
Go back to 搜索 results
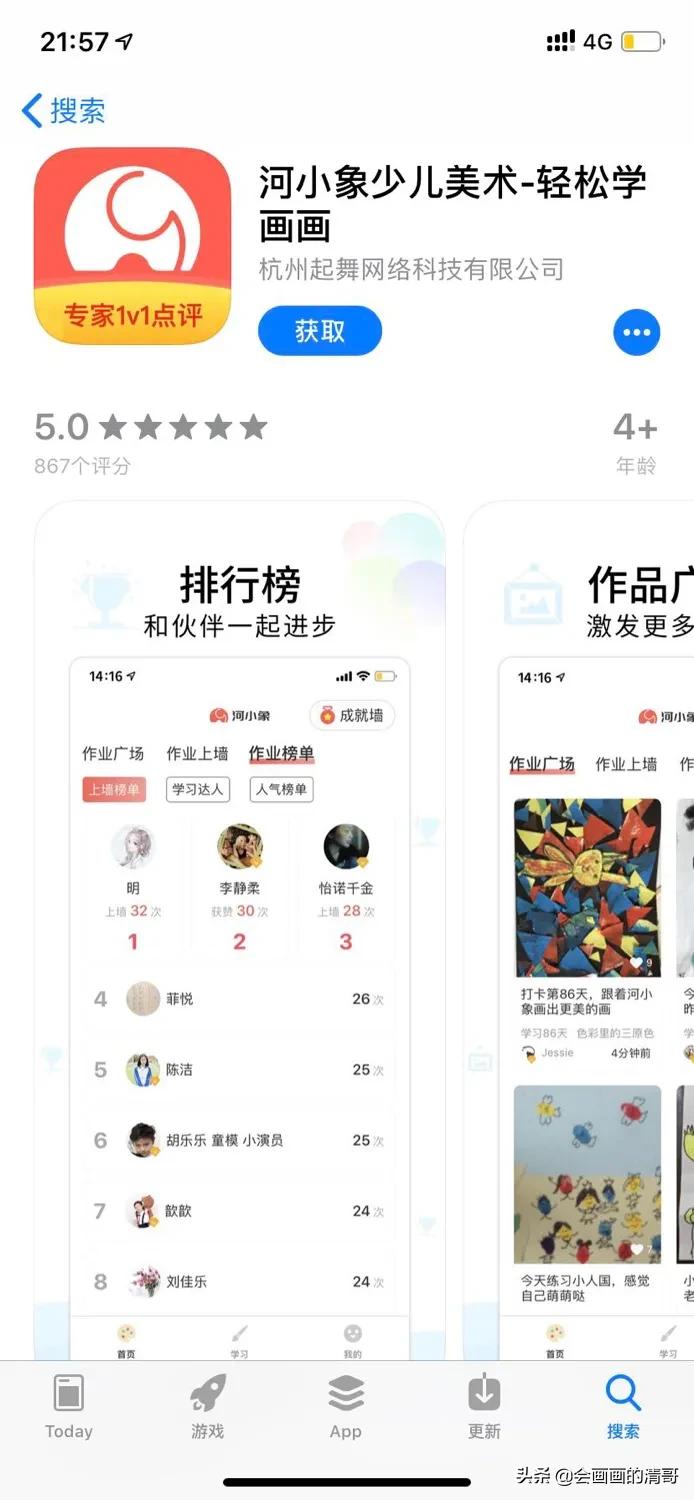tap(65, 110)
